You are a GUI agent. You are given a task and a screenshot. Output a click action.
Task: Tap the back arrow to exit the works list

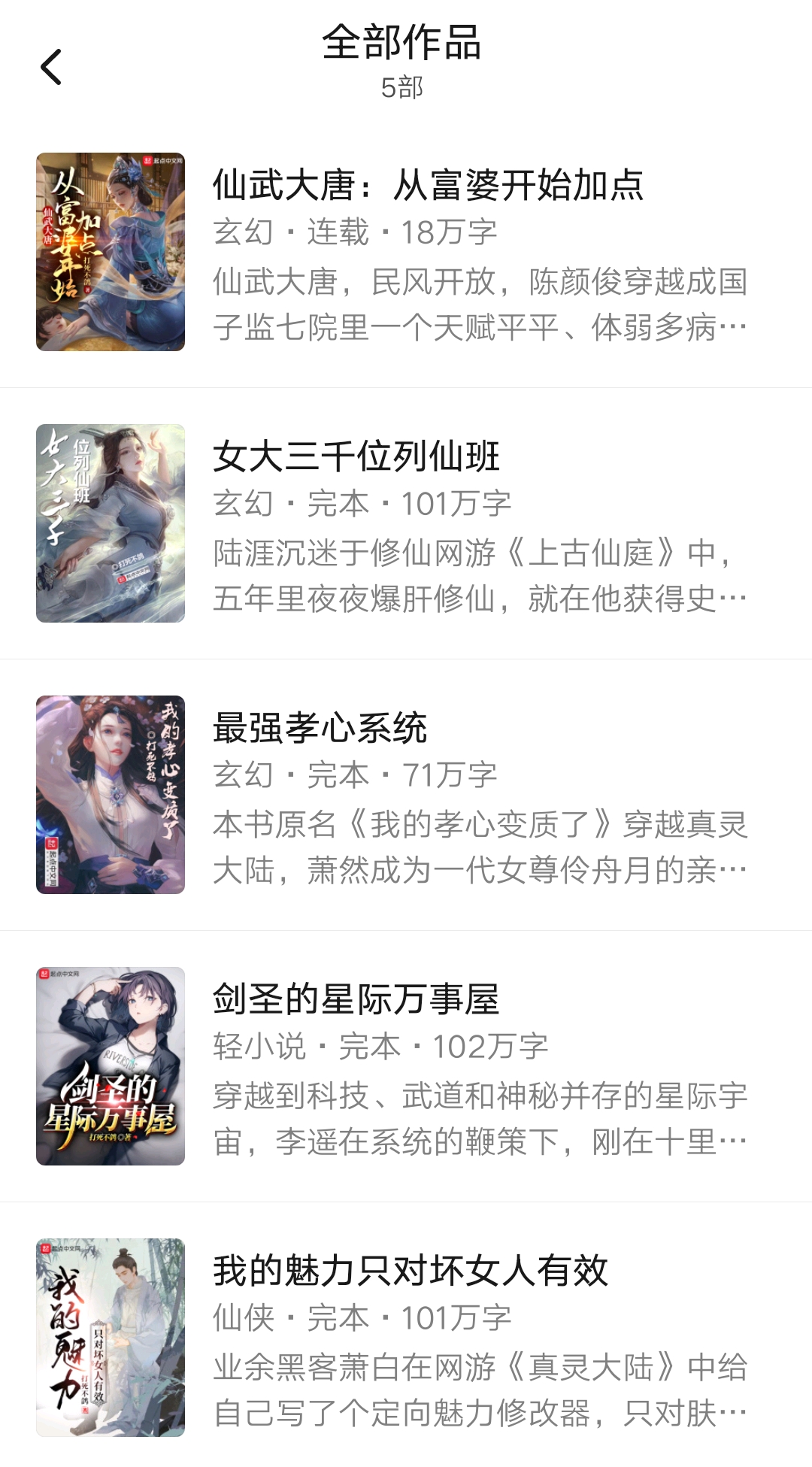click(x=50, y=66)
